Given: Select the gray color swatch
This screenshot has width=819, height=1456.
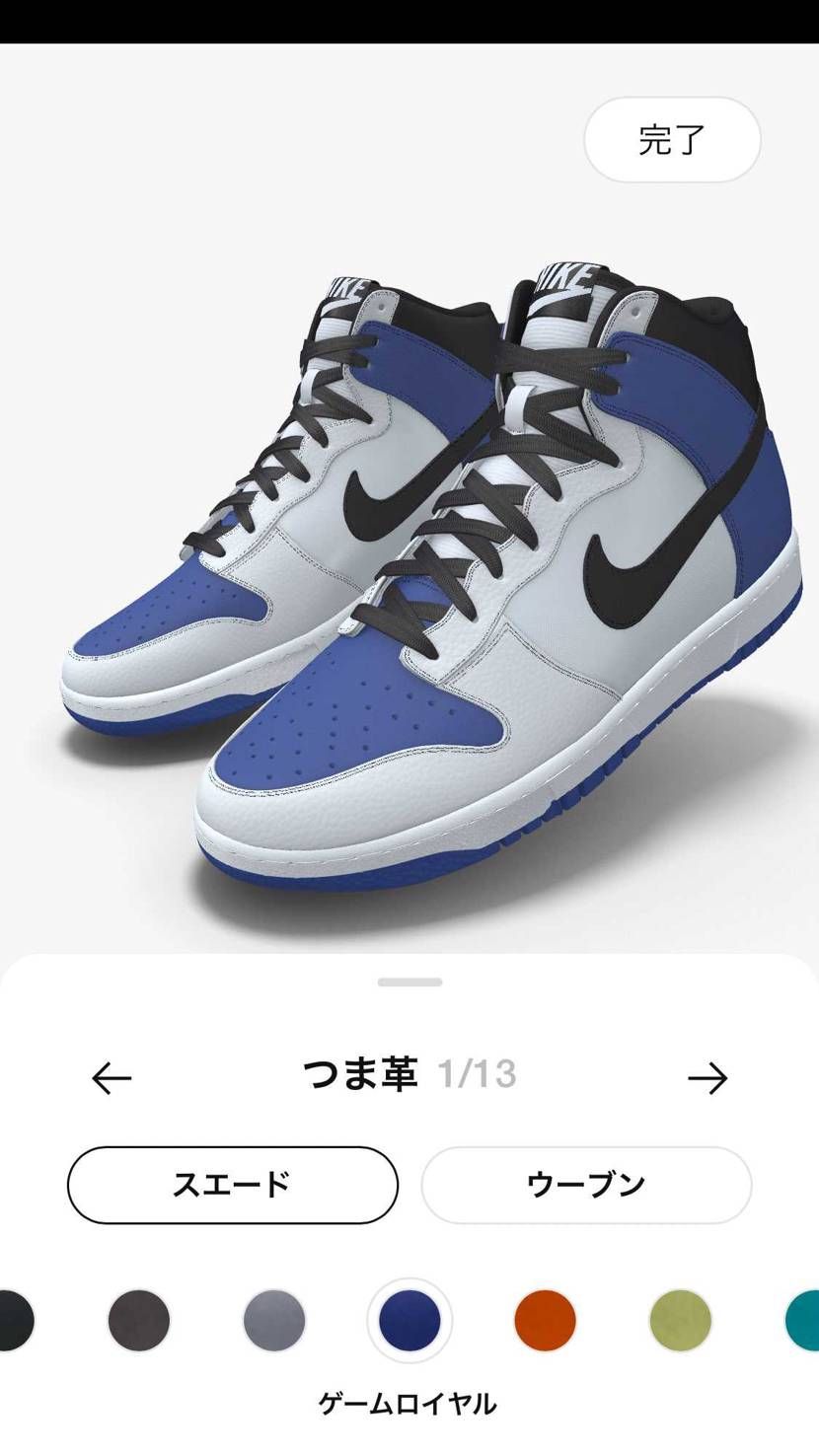Looking at the screenshot, I should pyautogui.click(x=273, y=1322).
